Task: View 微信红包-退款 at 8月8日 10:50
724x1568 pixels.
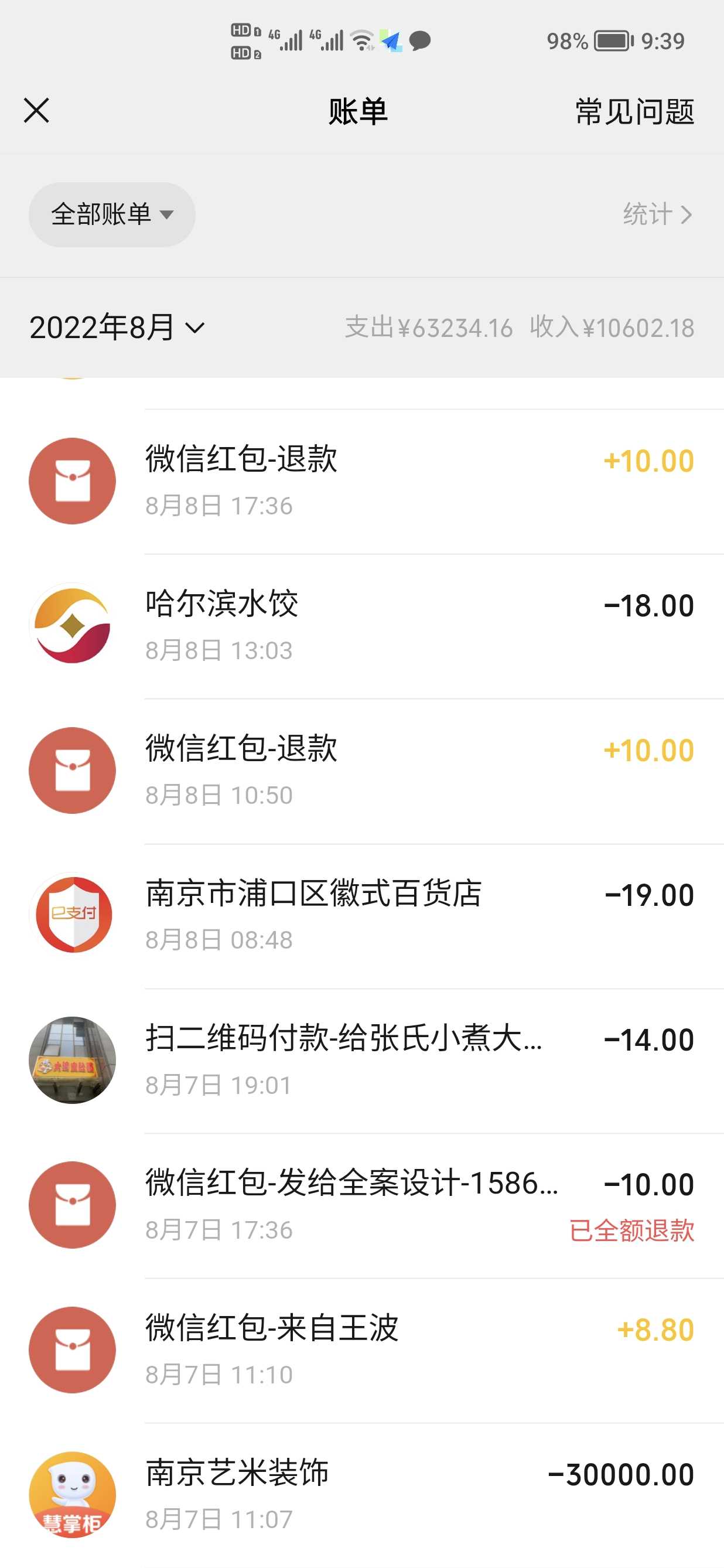Action: click(390, 771)
